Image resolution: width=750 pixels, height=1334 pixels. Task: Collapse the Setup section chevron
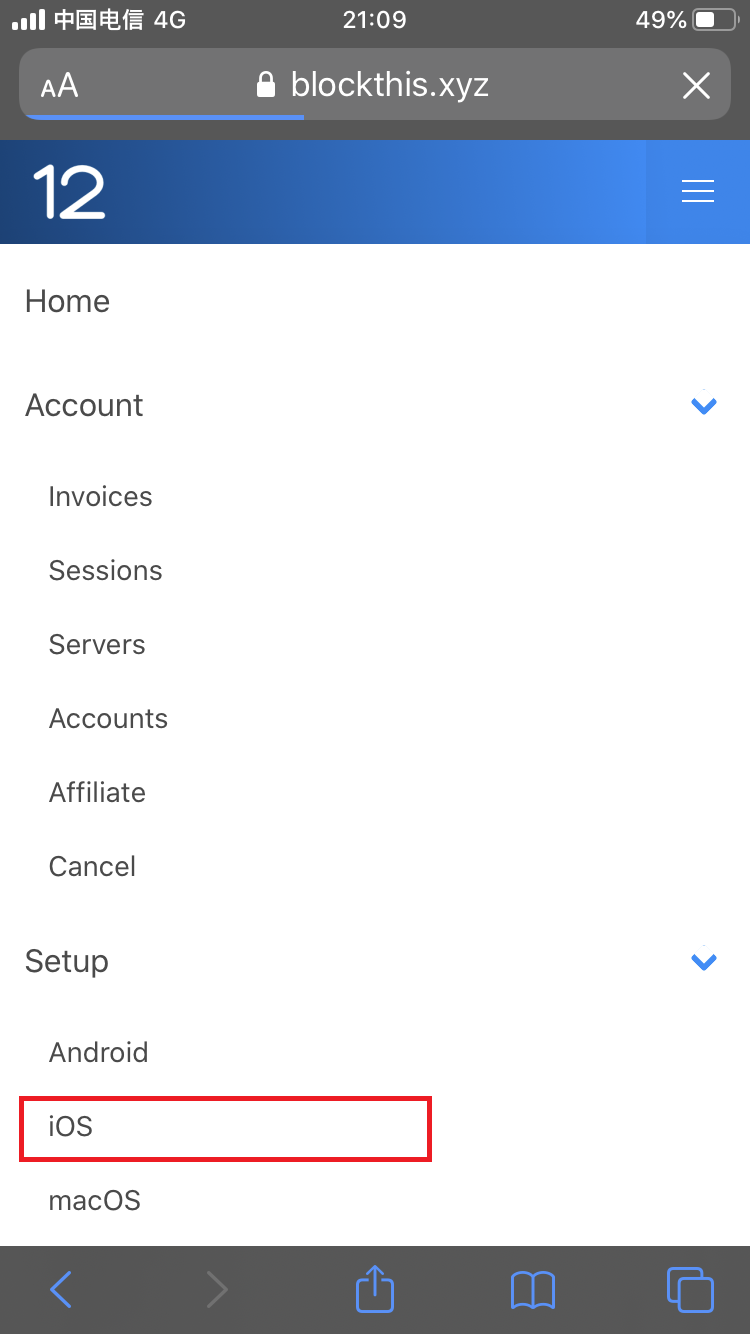point(704,961)
